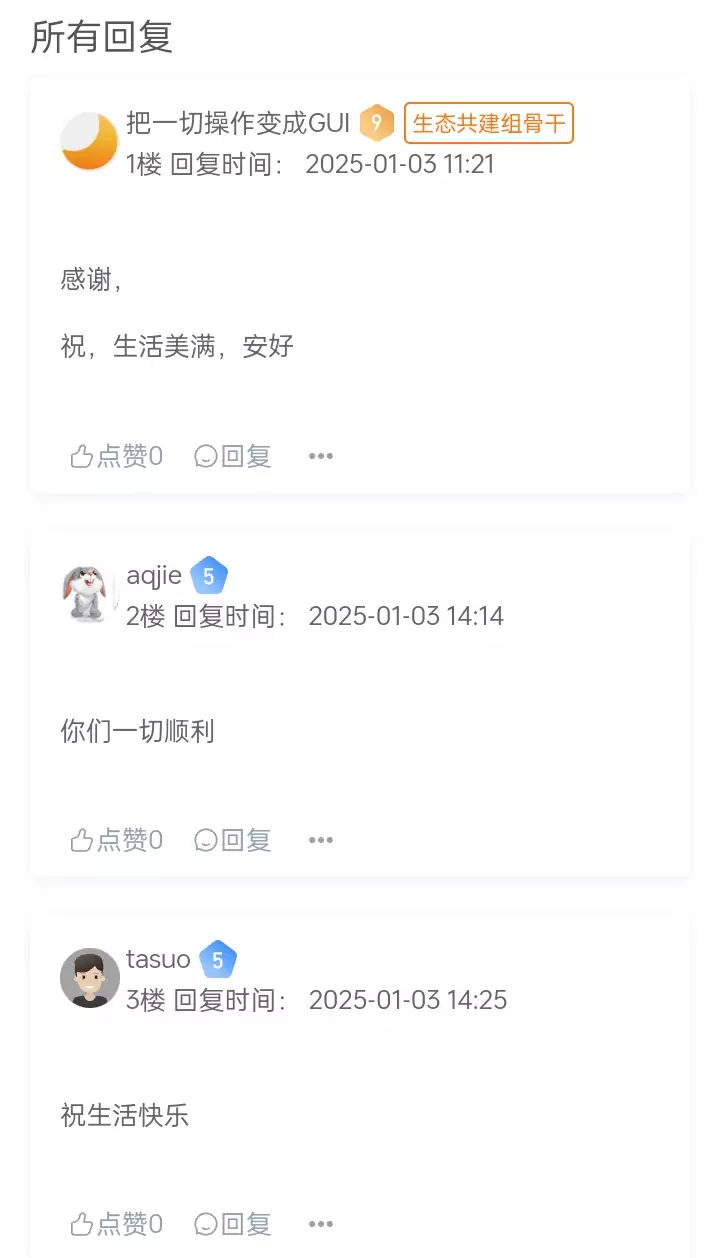Click the reply bubble icon under aqjie's comment
Screen dimensions: 720x1258
pyautogui.click(x=206, y=840)
